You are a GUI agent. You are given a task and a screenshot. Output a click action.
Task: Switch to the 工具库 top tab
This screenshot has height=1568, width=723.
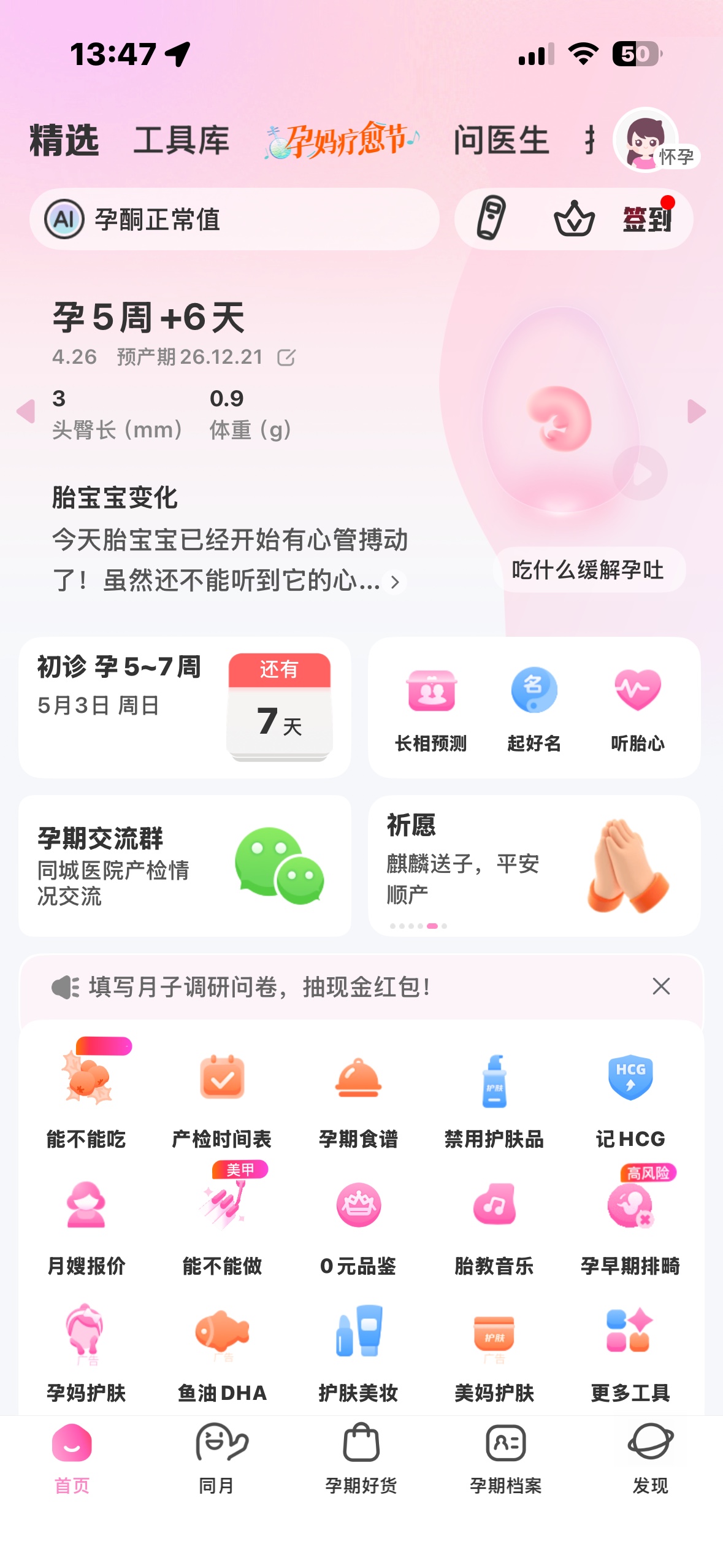(182, 140)
